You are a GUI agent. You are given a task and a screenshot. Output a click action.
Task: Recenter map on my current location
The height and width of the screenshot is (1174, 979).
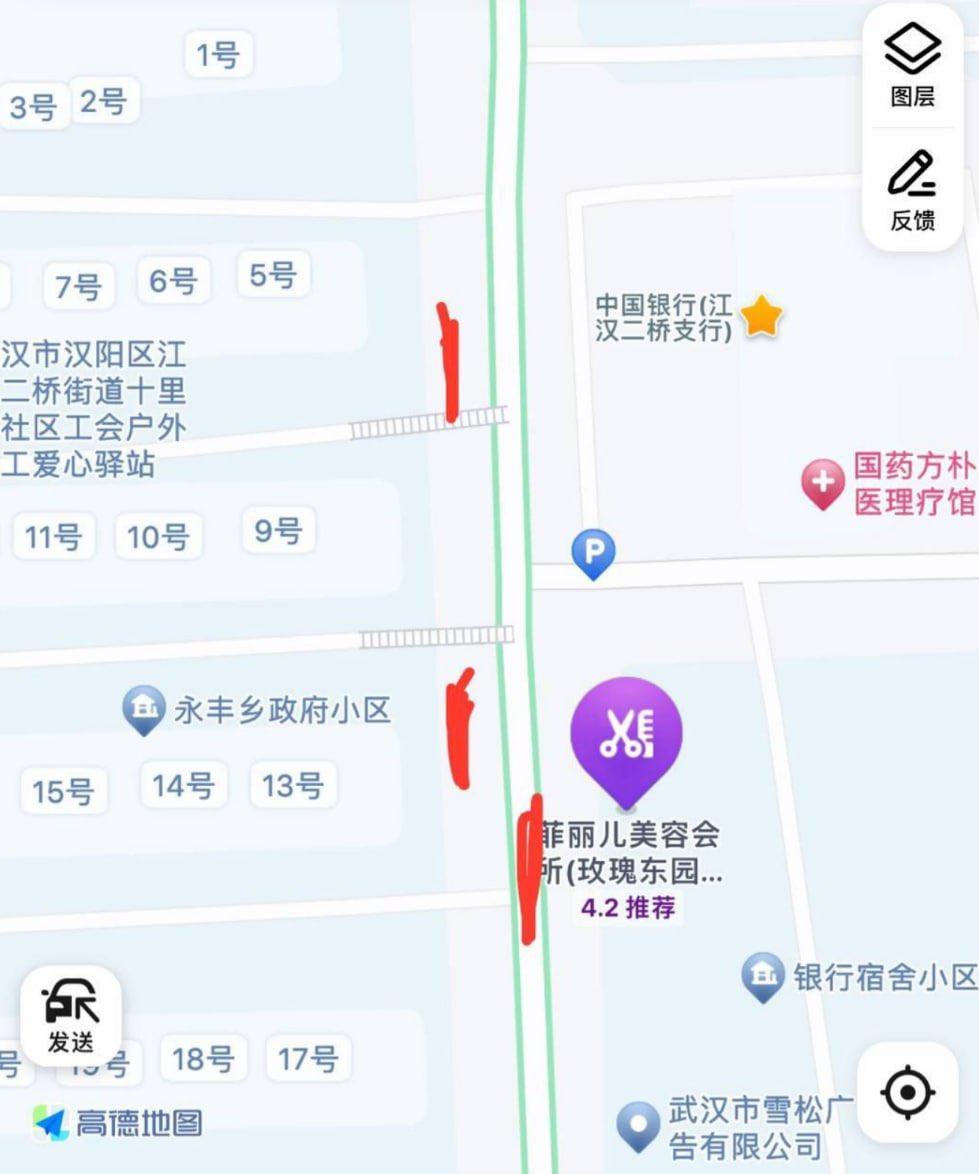(x=907, y=1092)
